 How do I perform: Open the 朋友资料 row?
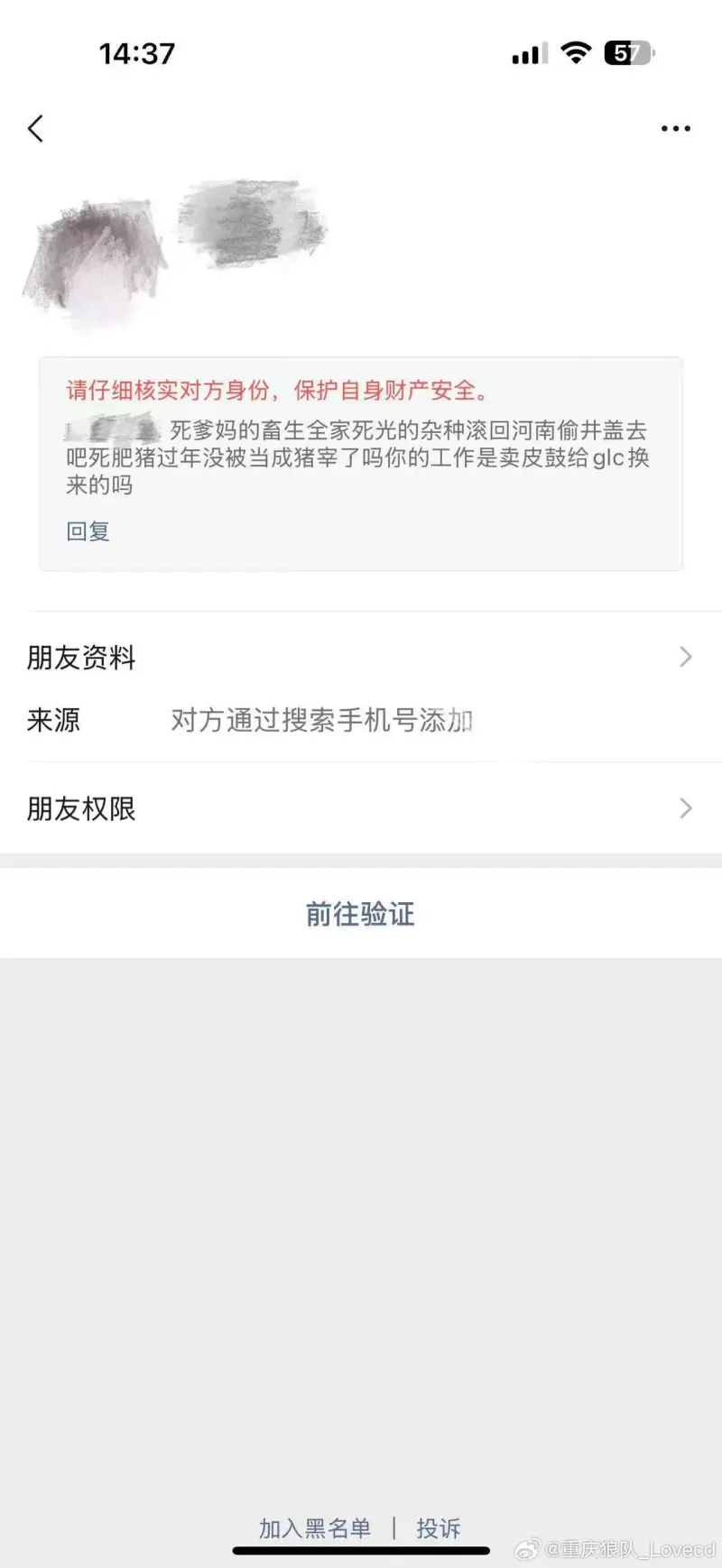tap(361, 658)
